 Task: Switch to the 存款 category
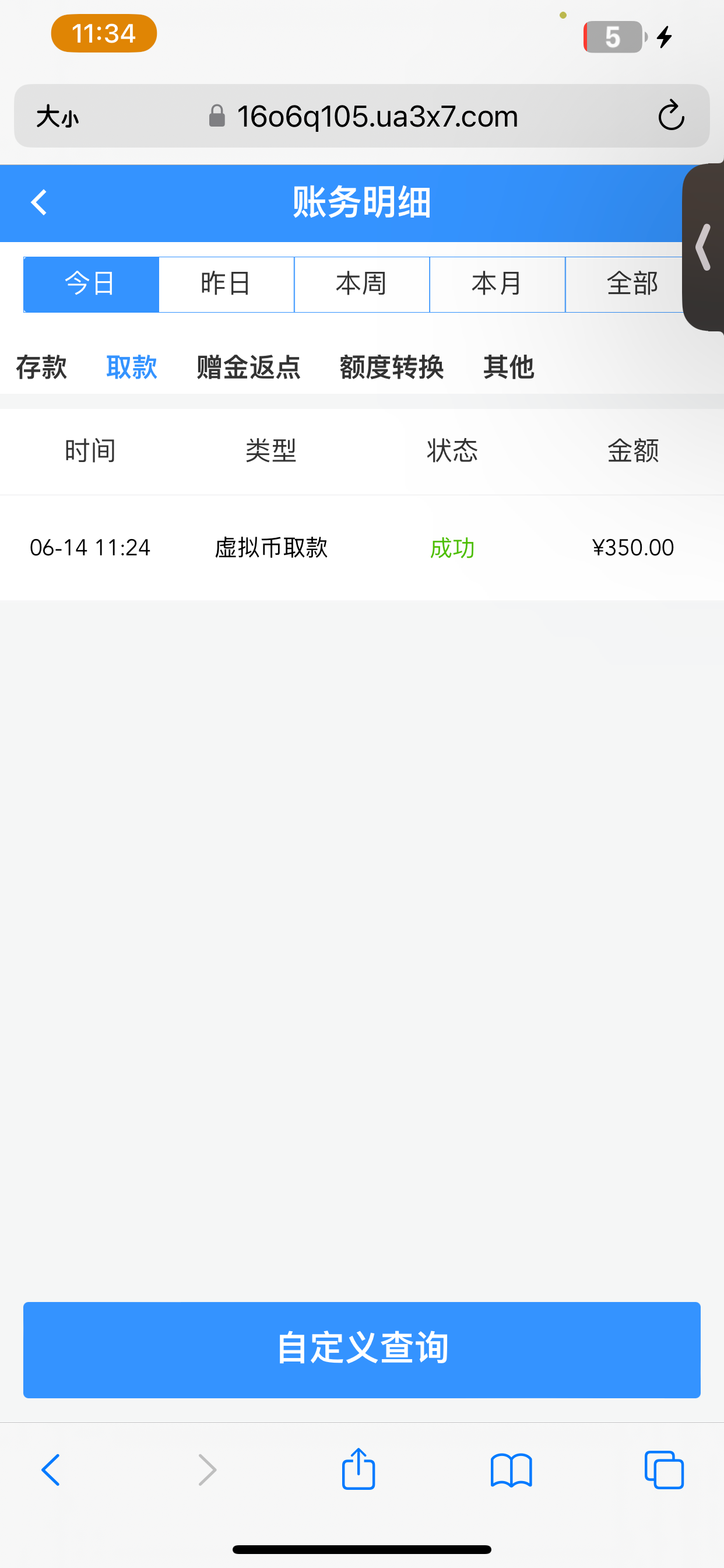(41, 367)
